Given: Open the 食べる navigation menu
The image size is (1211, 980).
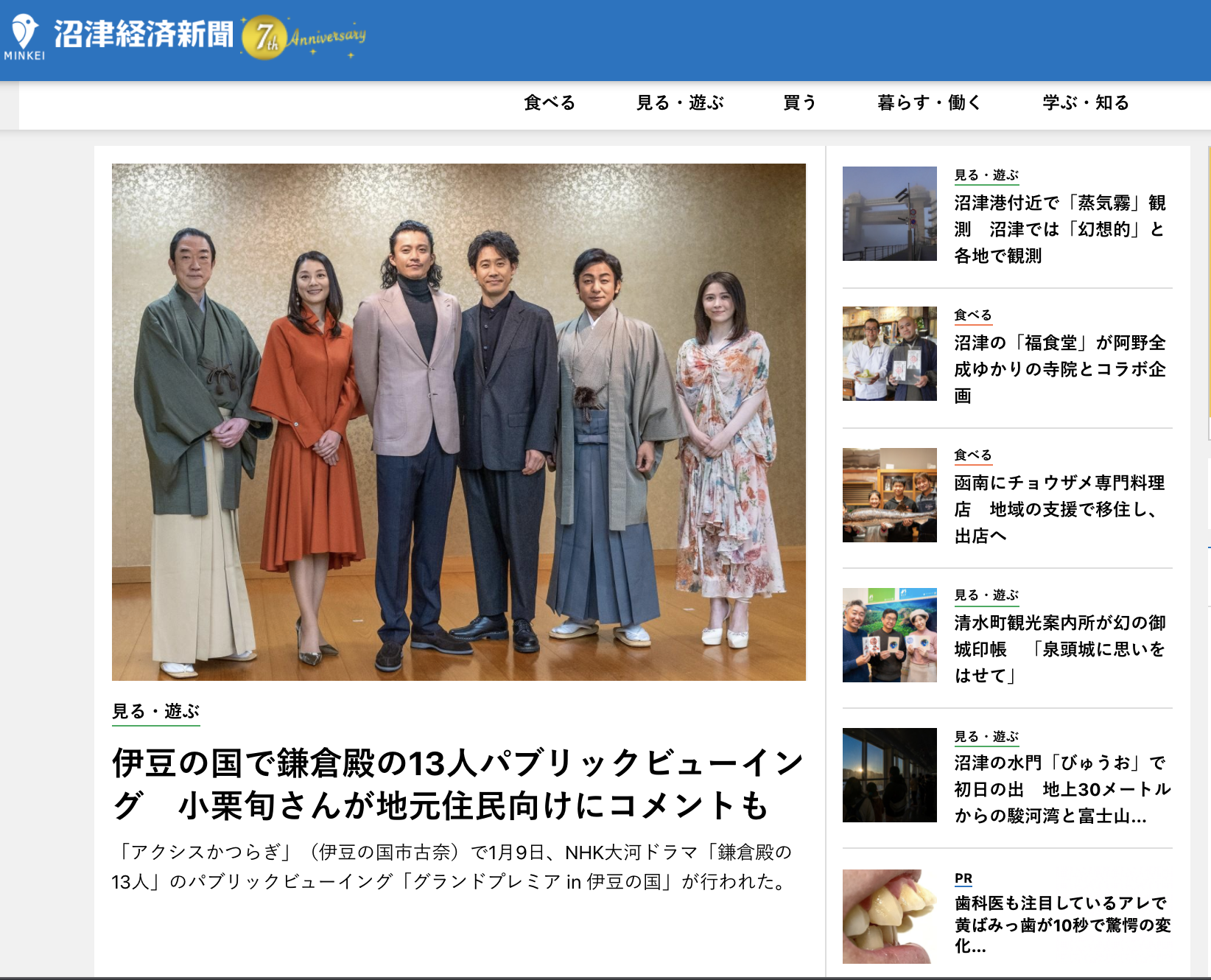Looking at the screenshot, I should [550, 103].
